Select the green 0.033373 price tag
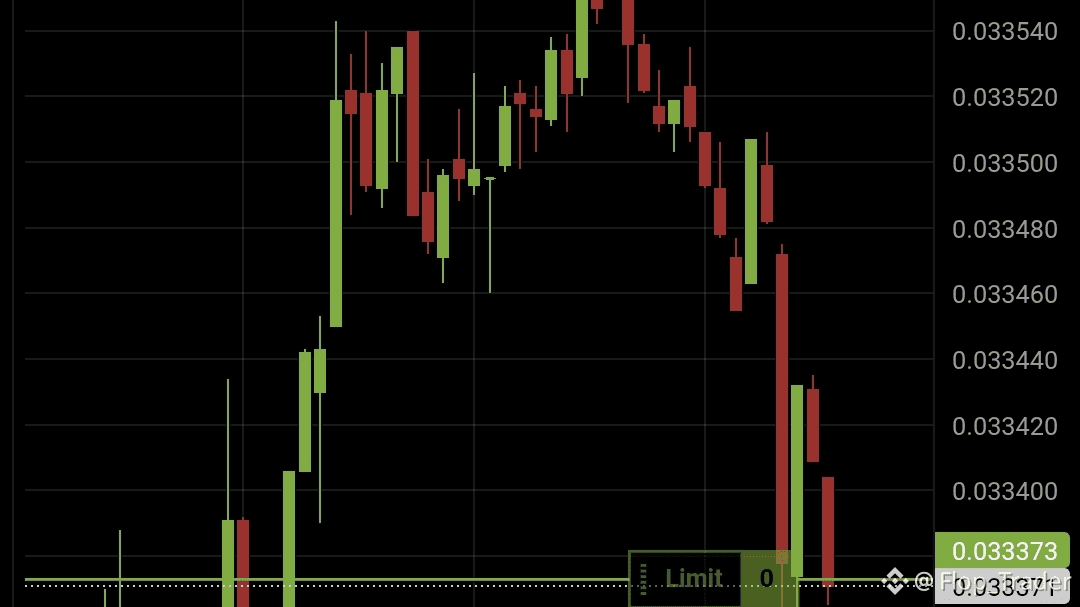 click(1002, 551)
